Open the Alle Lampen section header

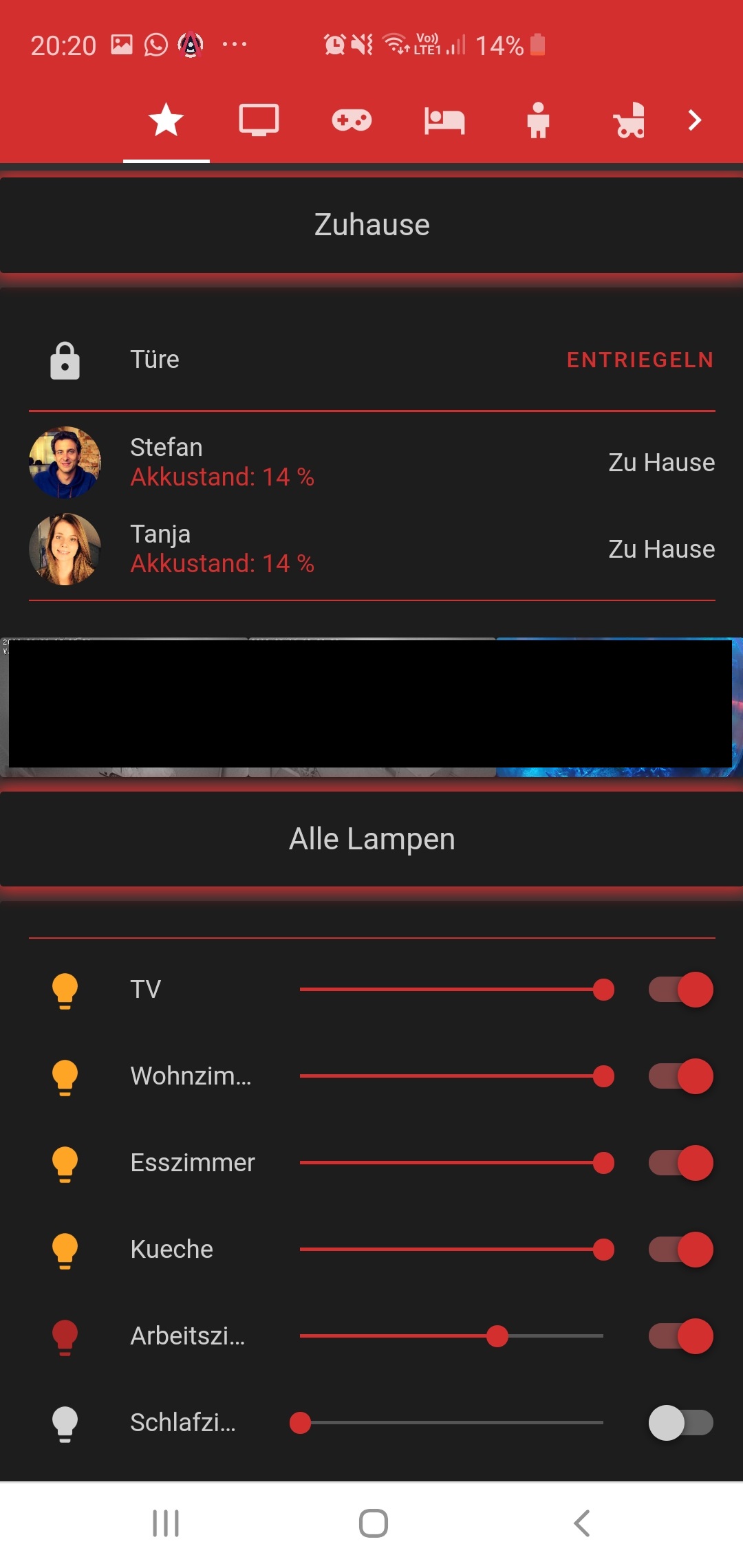pos(371,838)
